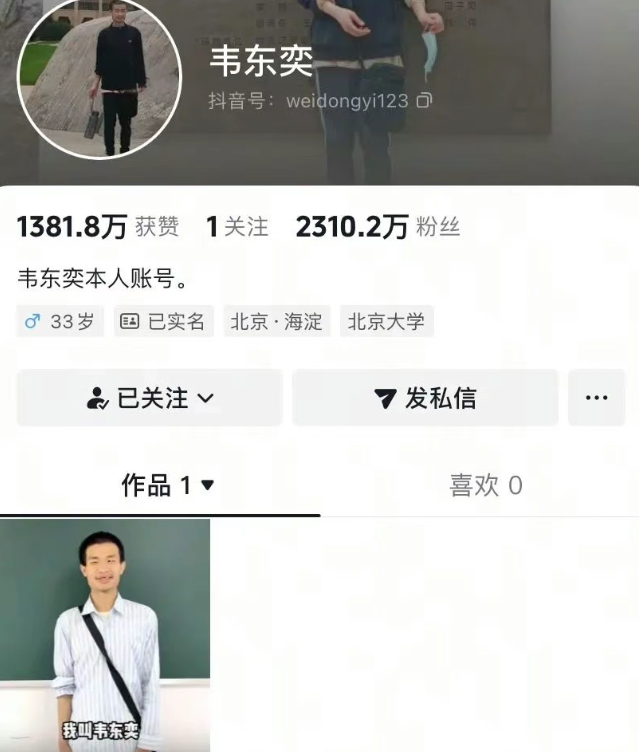639x752 pixels.
Task: Open the profile avatar photo
Action: point(98,78)
